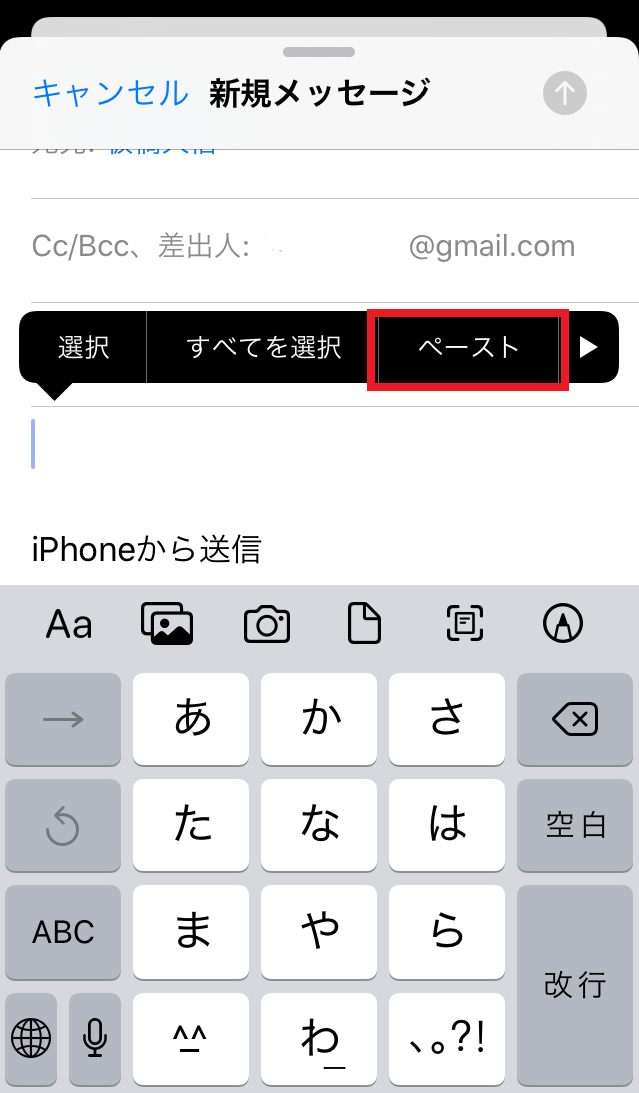Scan text with the scanner icon
639x1093 pixels.
[465, 625]
